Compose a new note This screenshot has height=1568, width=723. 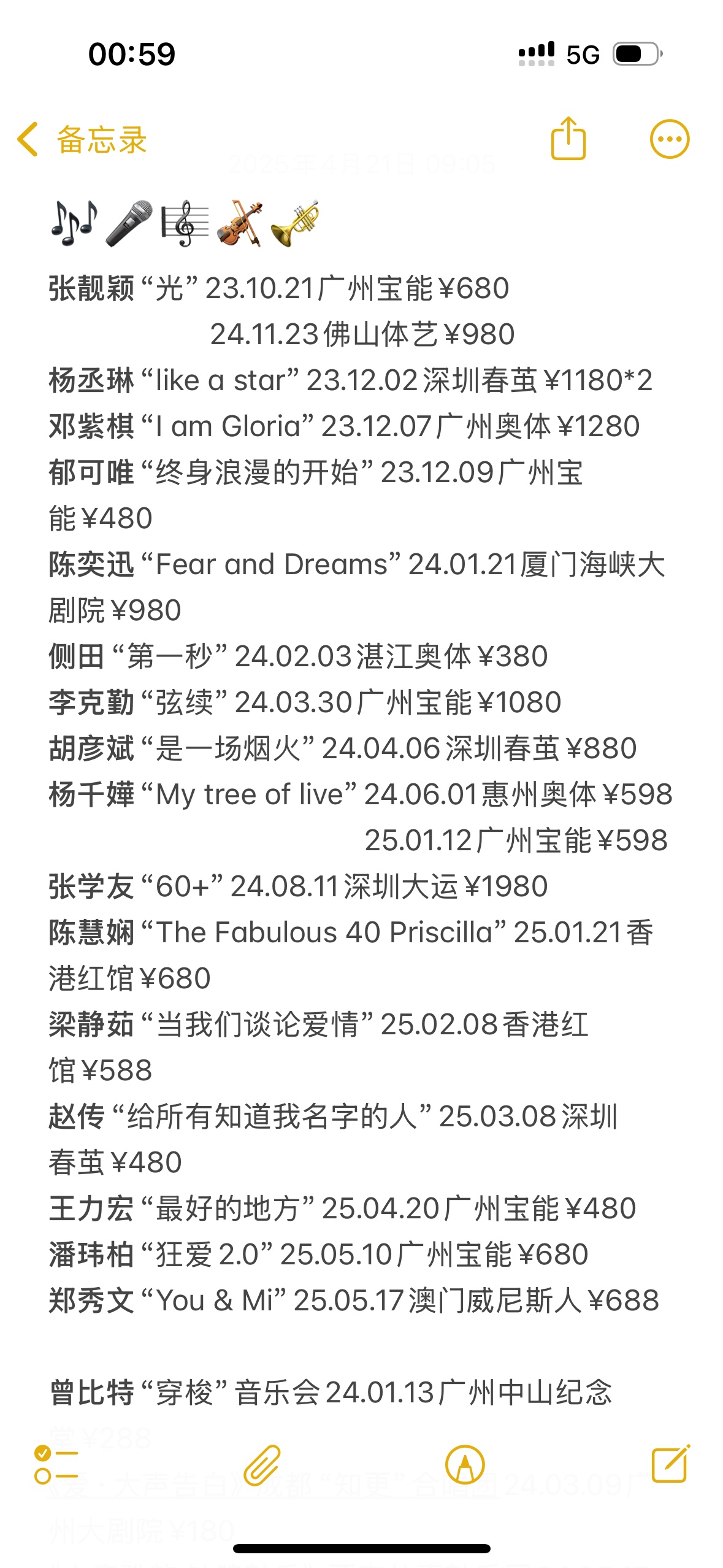(x=670, y=1464)
